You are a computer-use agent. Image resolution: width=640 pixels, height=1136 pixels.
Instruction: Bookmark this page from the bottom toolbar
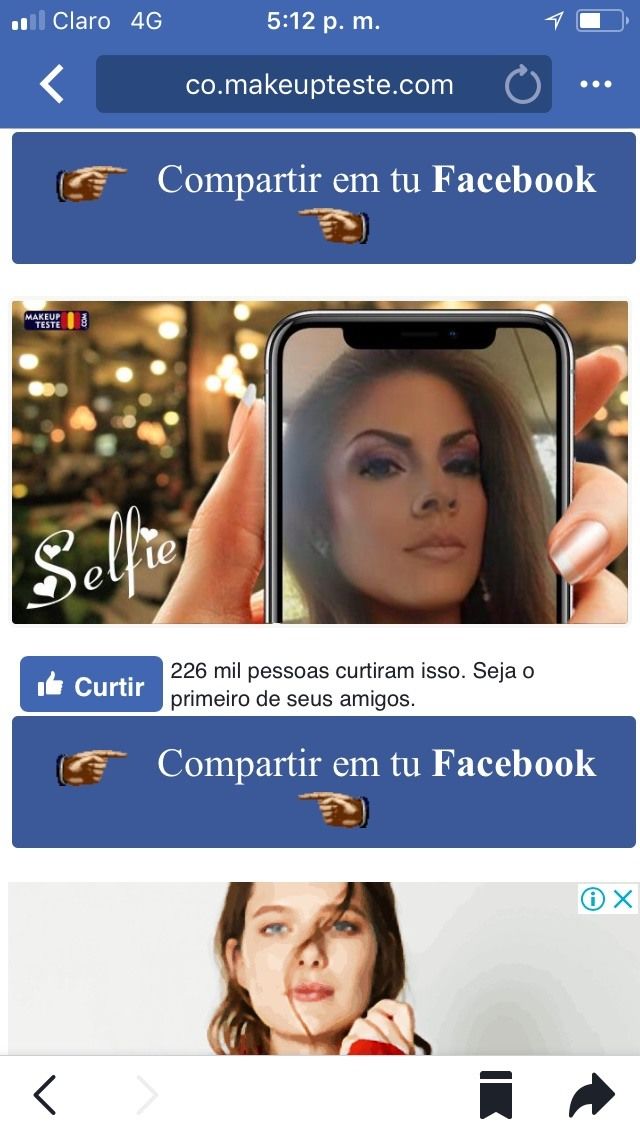click(496, 1095)
